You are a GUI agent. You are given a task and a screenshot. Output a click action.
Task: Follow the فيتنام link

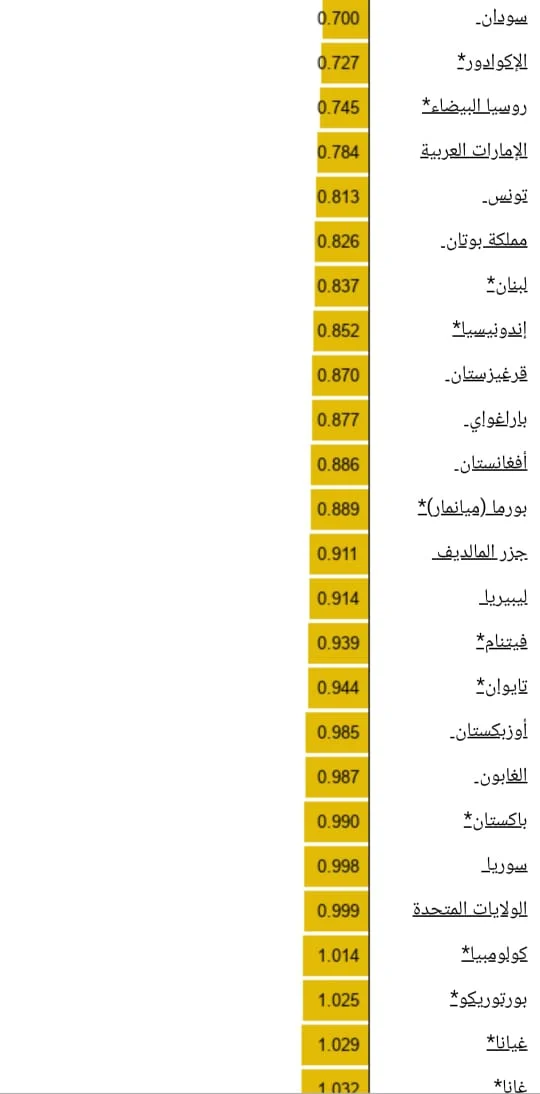click(x=502, y=642)
